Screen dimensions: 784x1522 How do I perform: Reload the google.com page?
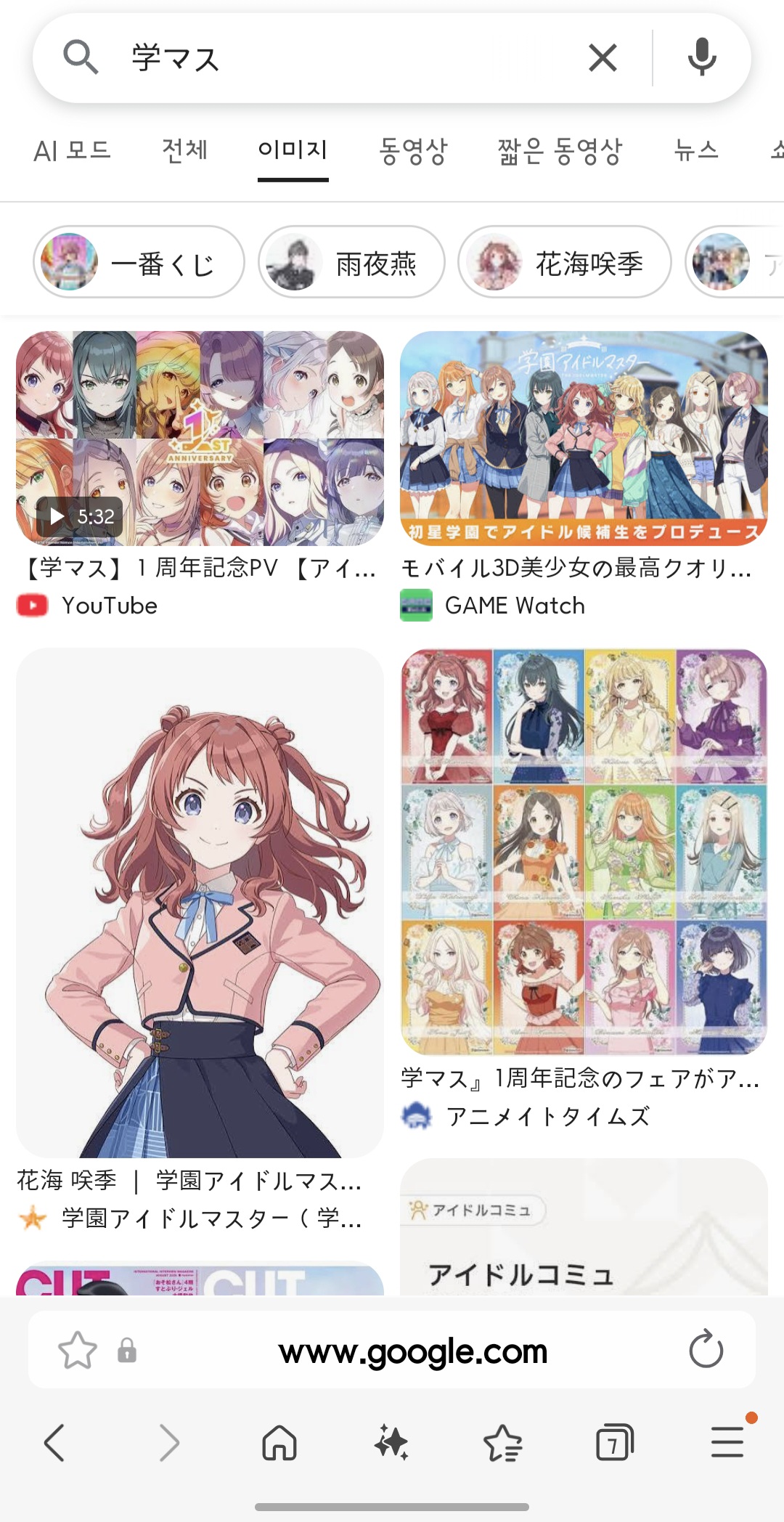(706, 1351)
